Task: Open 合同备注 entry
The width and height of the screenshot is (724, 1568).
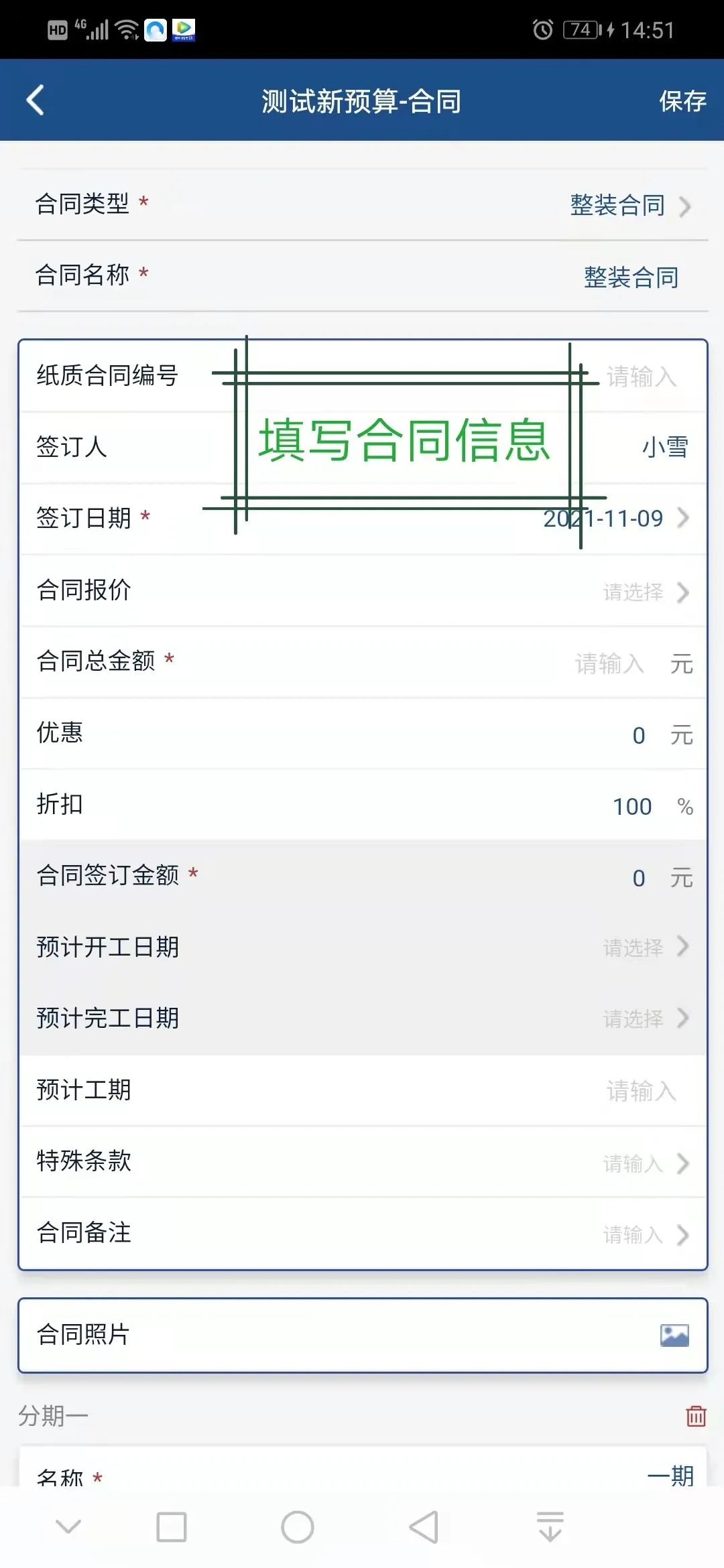Action: (x=363, y=1233)
